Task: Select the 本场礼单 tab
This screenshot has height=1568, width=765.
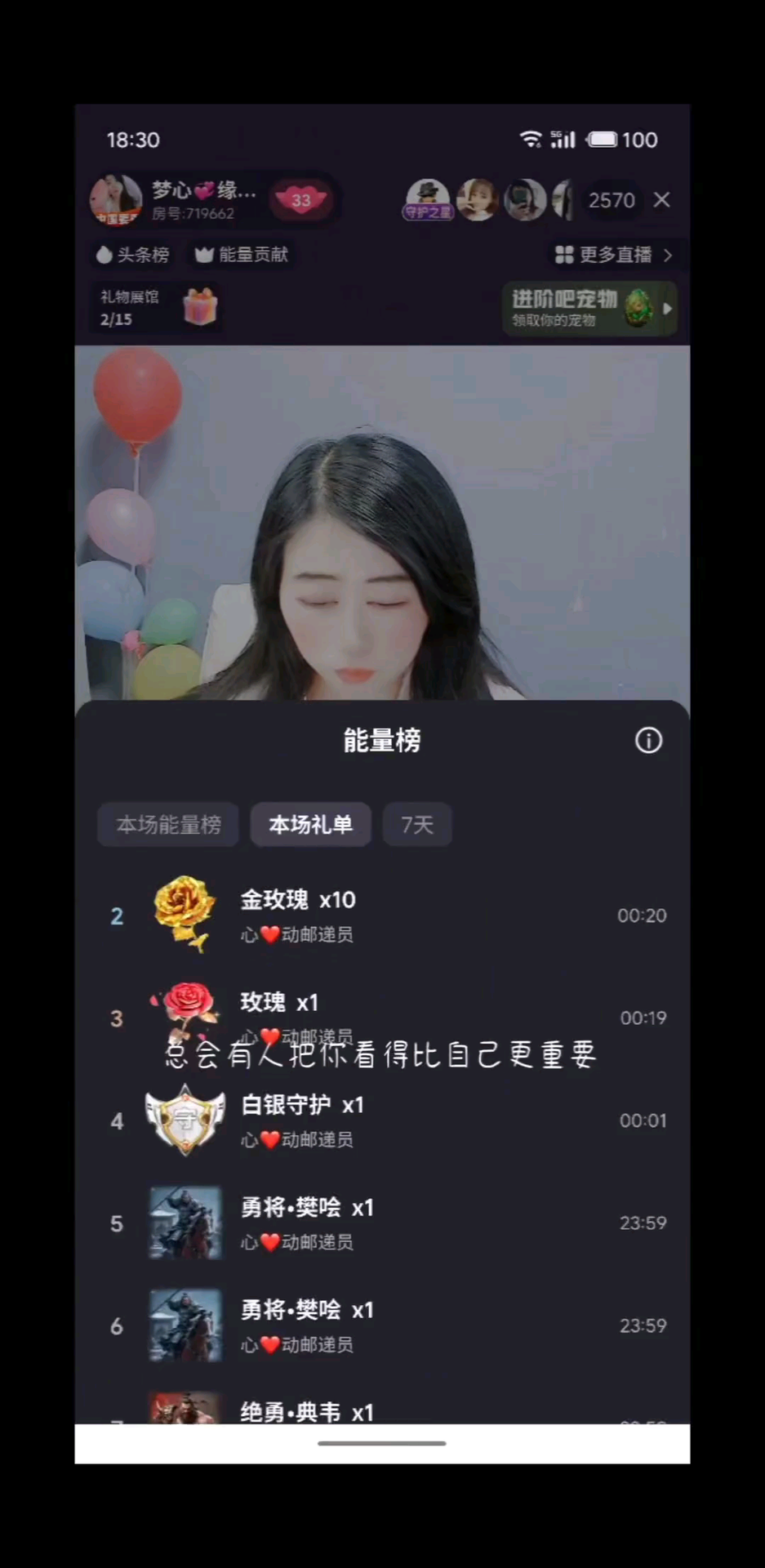Action: coord(310,824)
